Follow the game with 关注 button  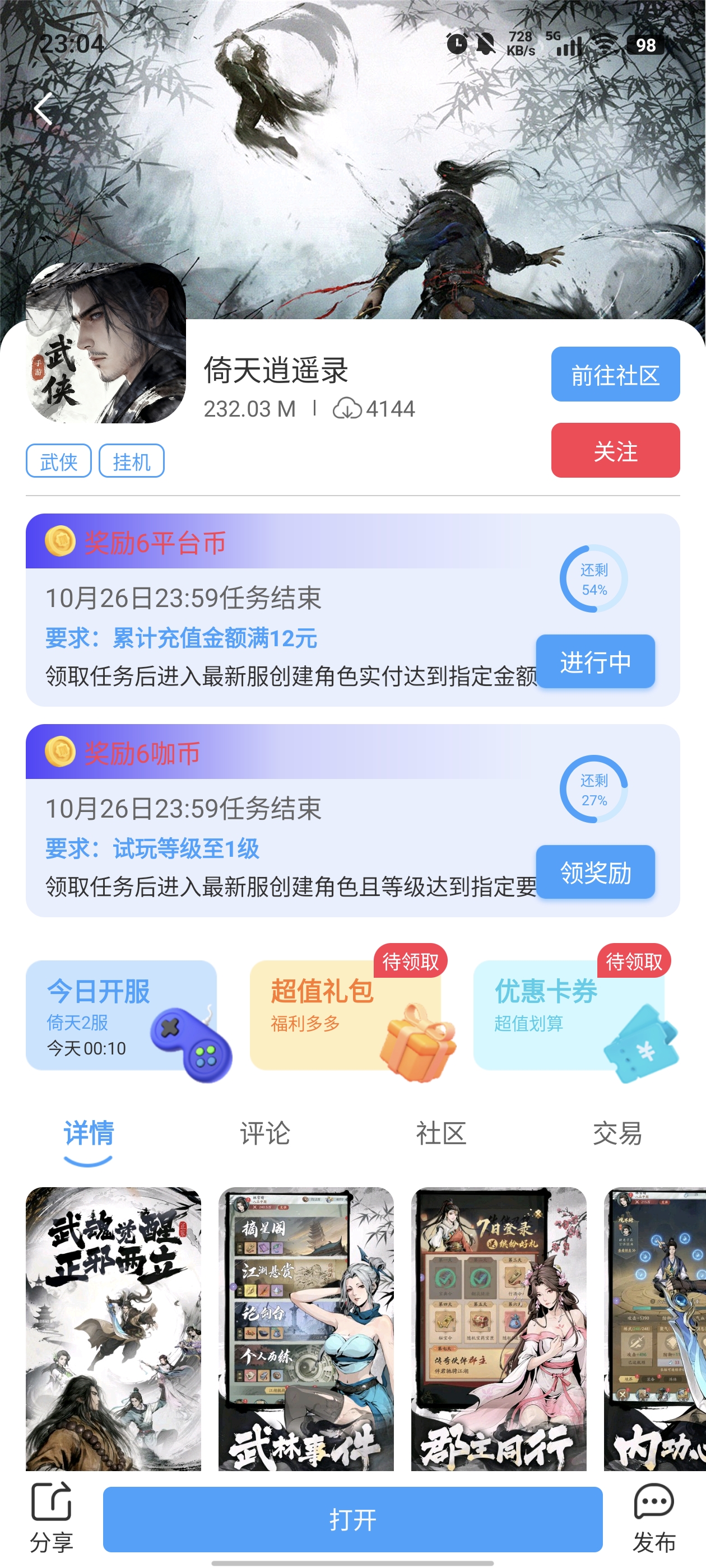[615, 450]
